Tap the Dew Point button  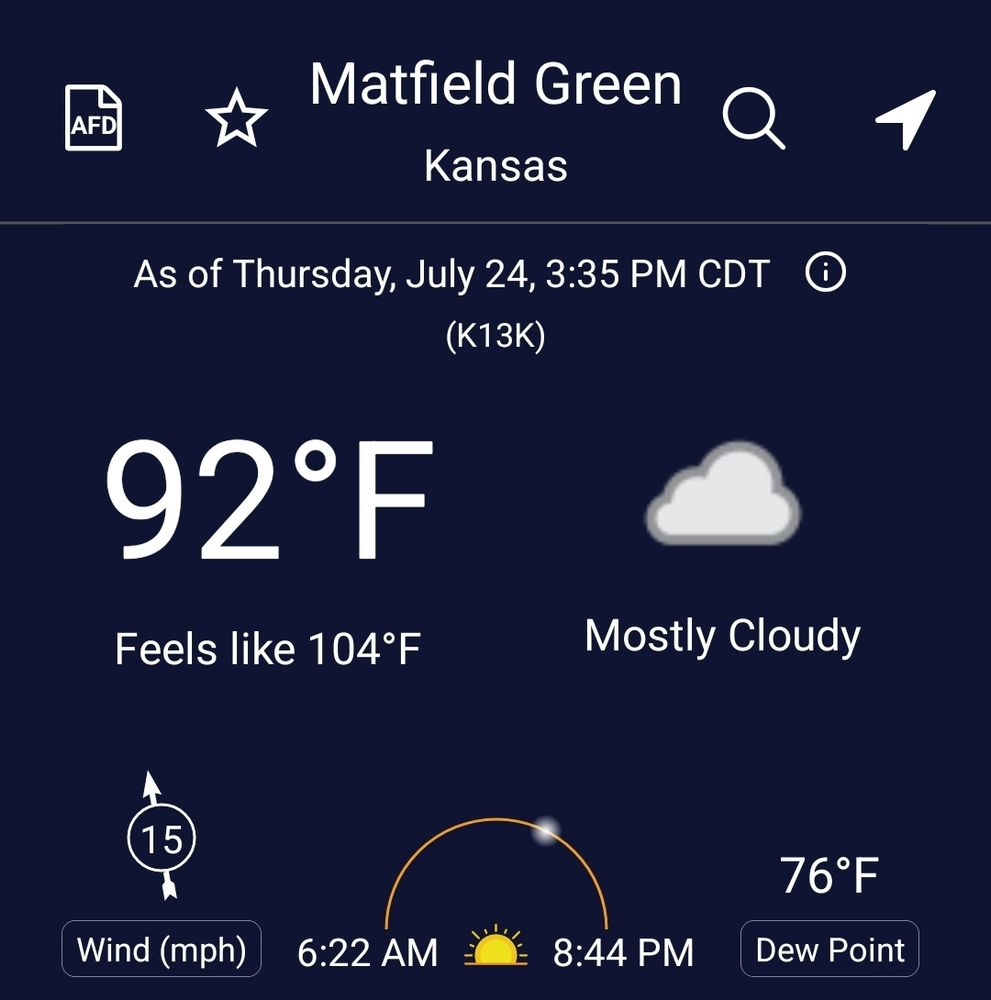[829, 949]
